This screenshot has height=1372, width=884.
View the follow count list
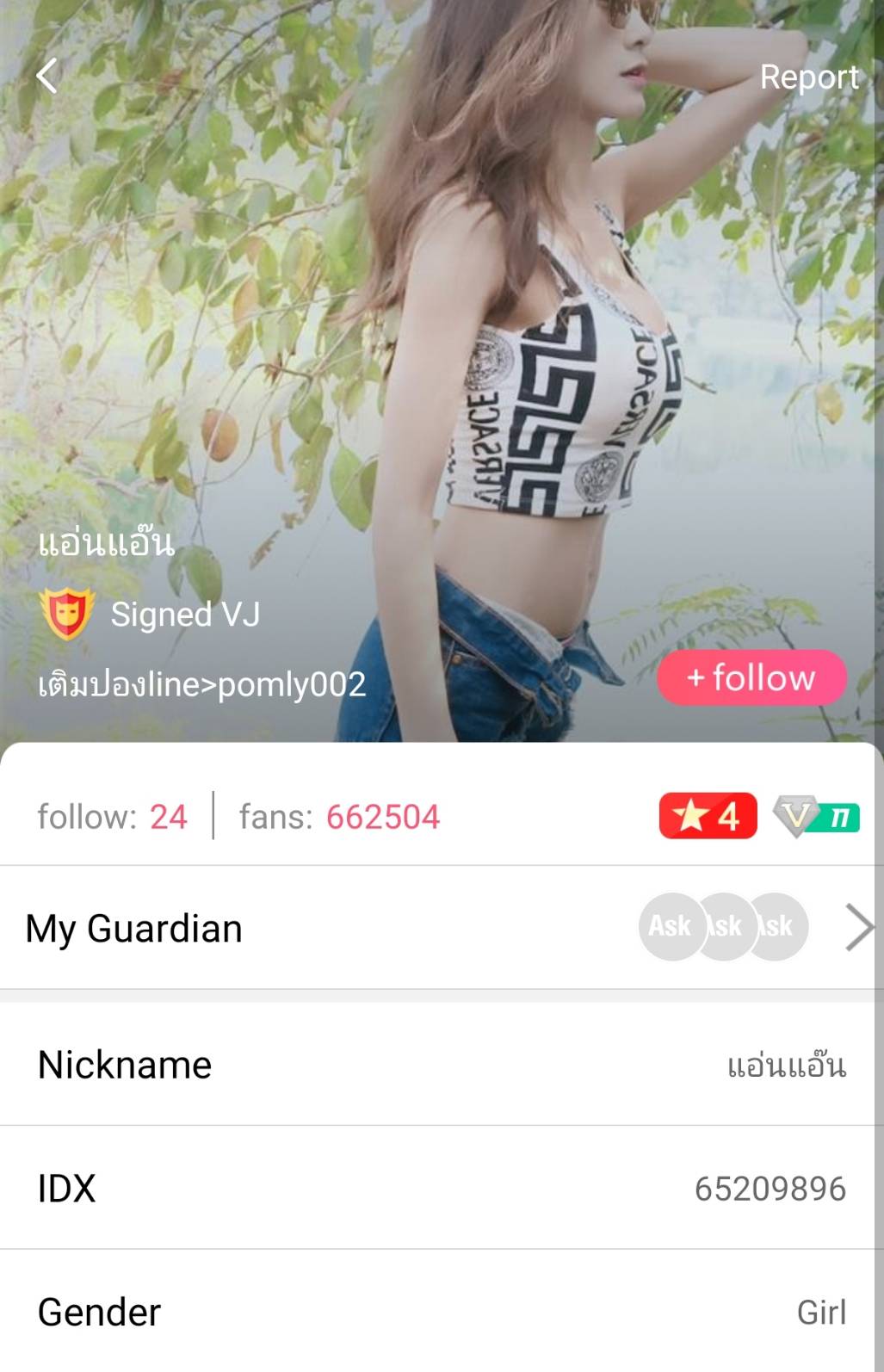click(x=112, y=816)
